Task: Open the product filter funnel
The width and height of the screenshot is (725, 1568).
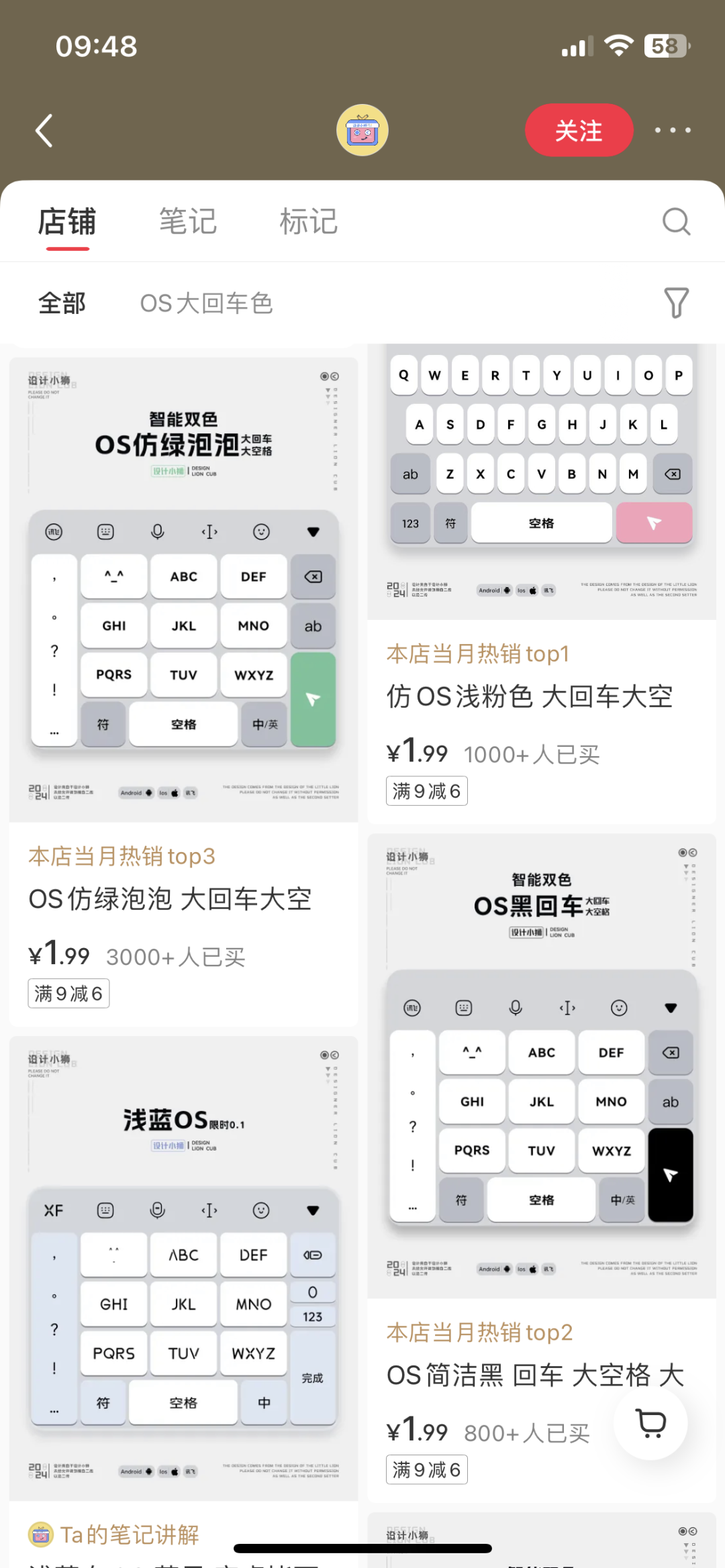Action: pos(676,303)
